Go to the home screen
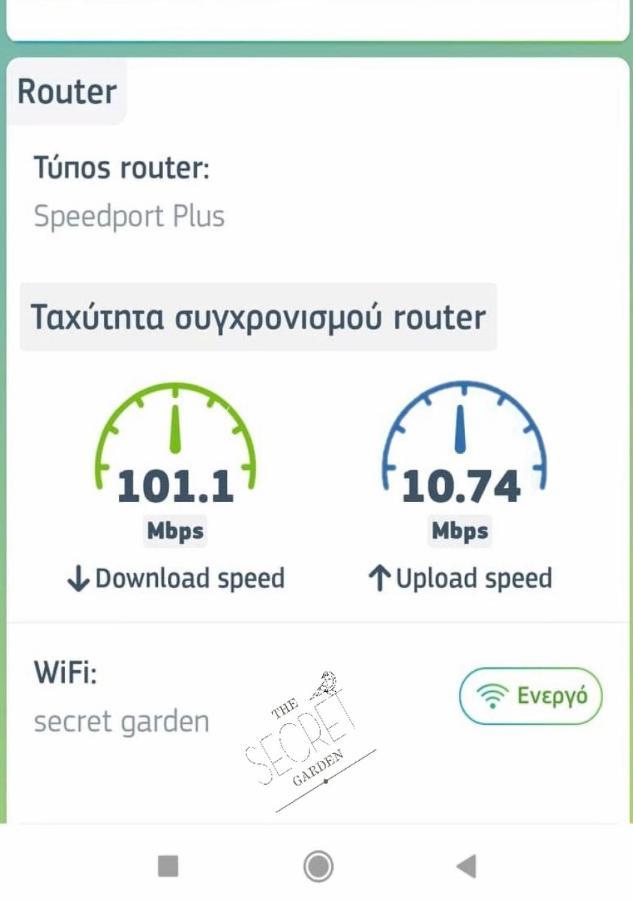The width and height of the screenshot is (633, 900). [318, 865]
